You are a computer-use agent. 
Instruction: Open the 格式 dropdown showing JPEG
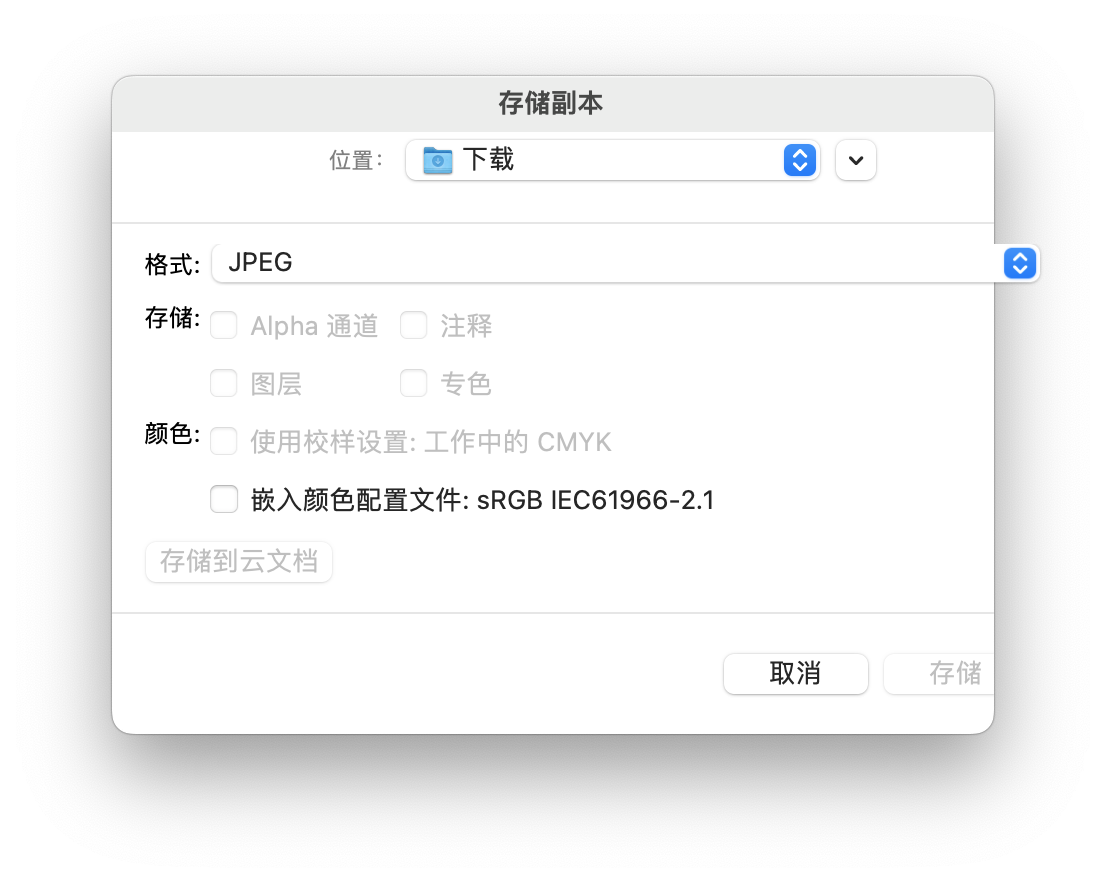coord(625,263)
